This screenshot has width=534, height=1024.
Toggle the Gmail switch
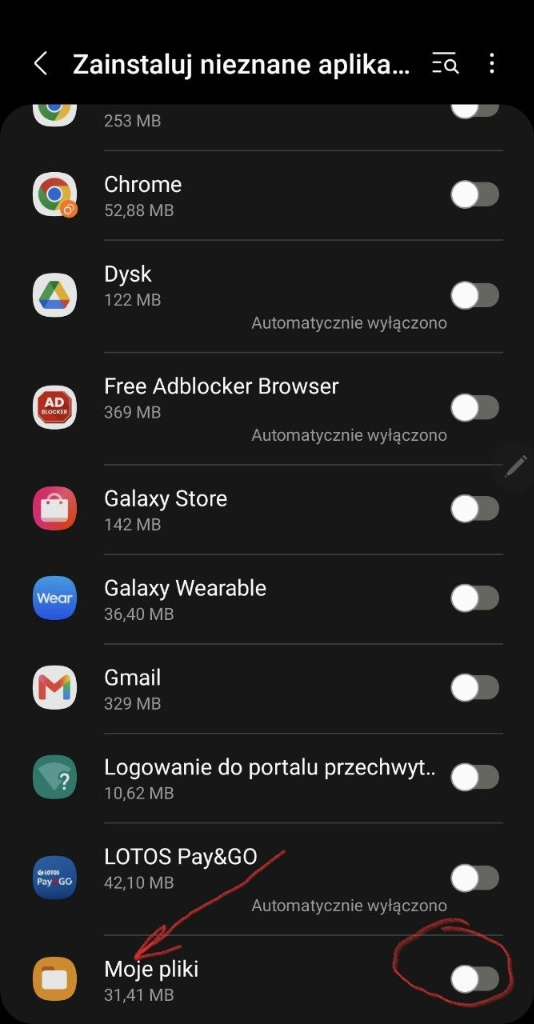(x=475, y=688)
